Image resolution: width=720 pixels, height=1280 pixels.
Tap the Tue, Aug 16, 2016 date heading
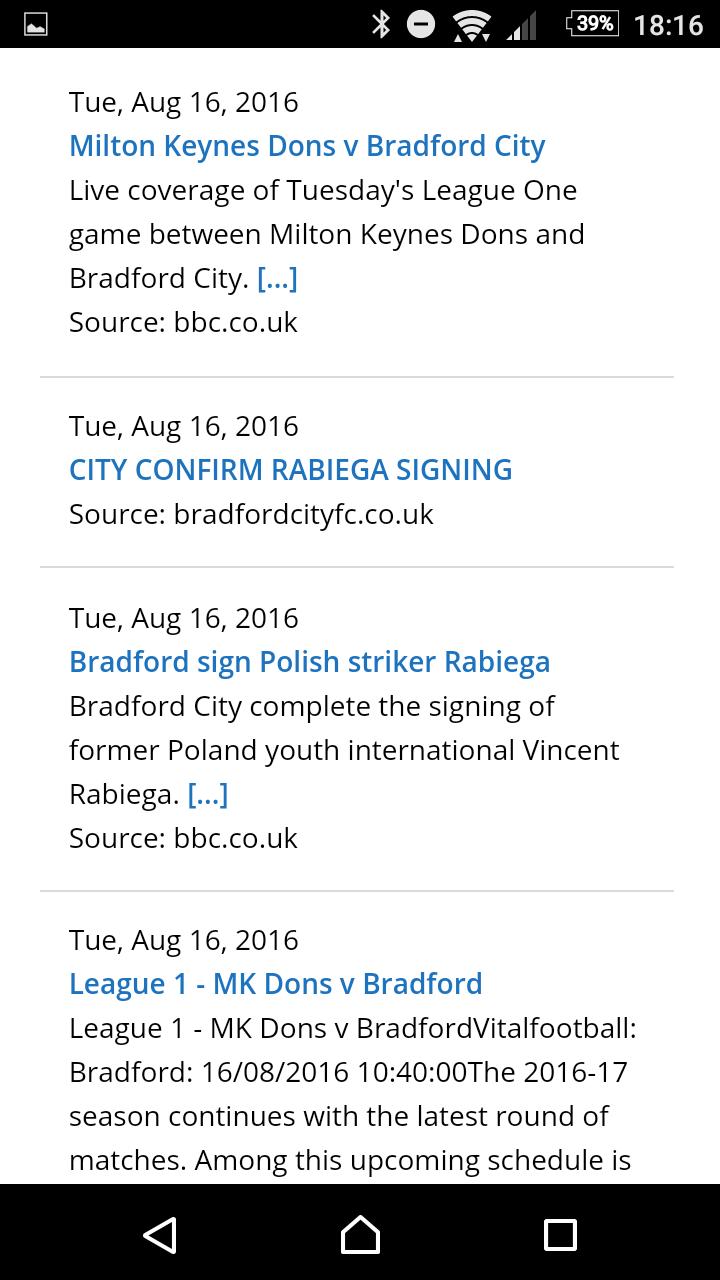tap(183, 101)
